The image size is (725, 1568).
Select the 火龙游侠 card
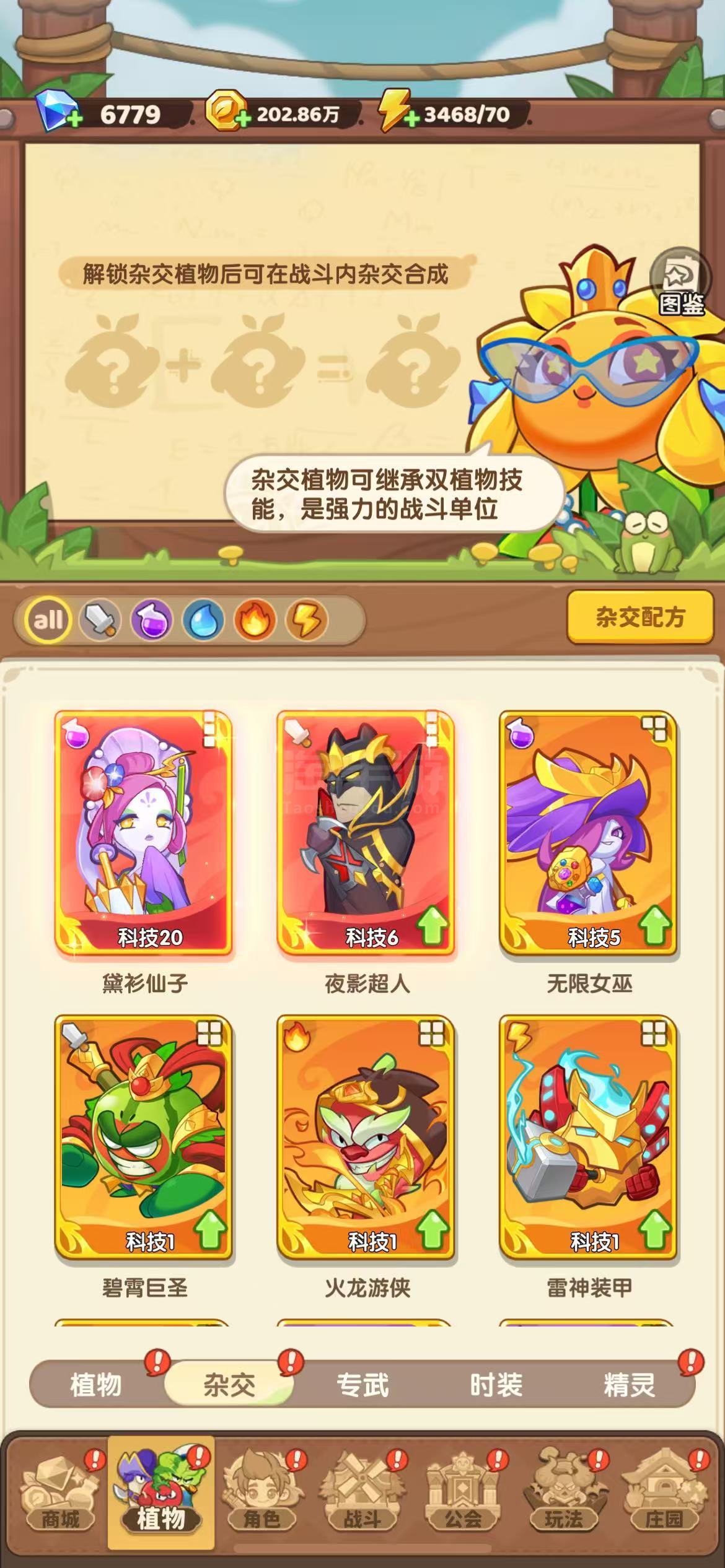[366, 1137]
